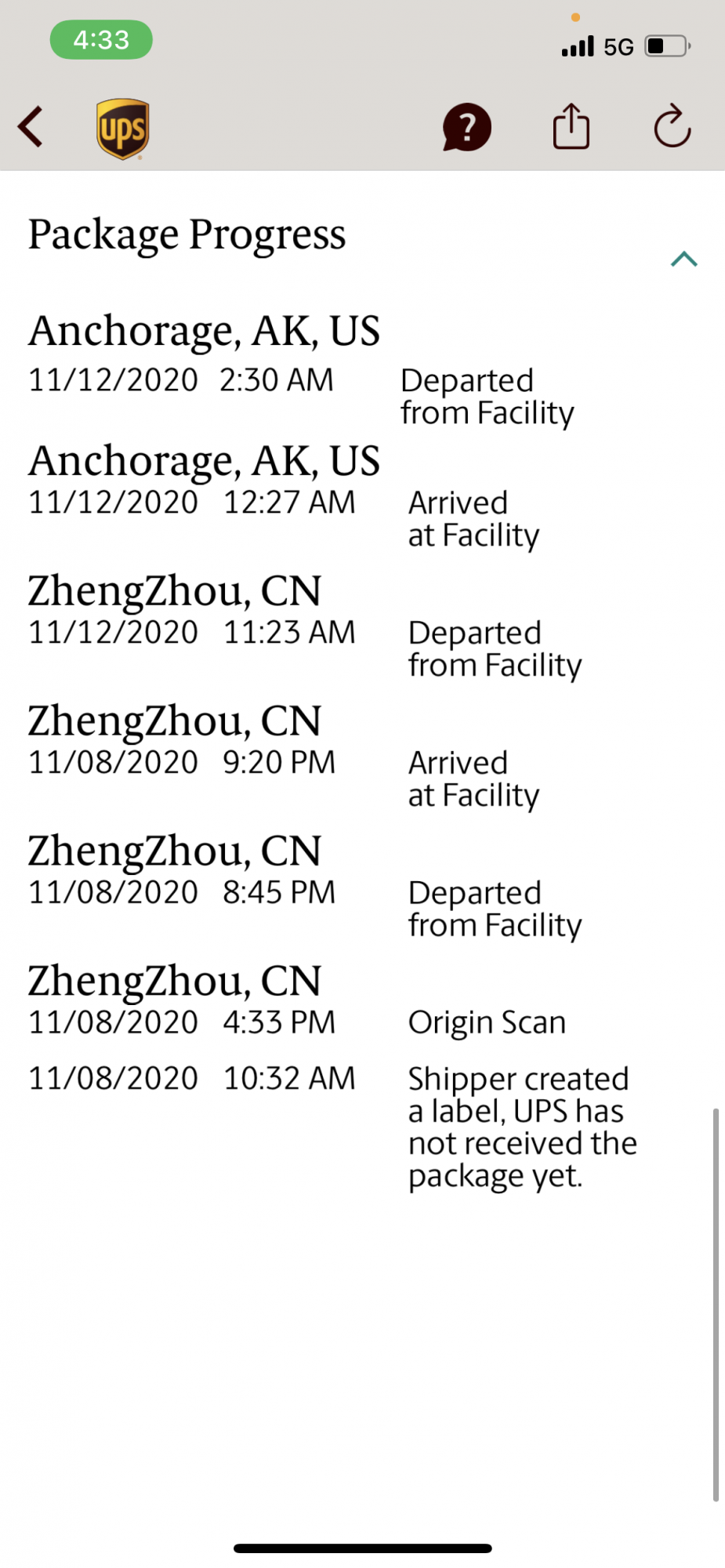
Task: Refresh the tracking details
Action: [x=672, y=126]
